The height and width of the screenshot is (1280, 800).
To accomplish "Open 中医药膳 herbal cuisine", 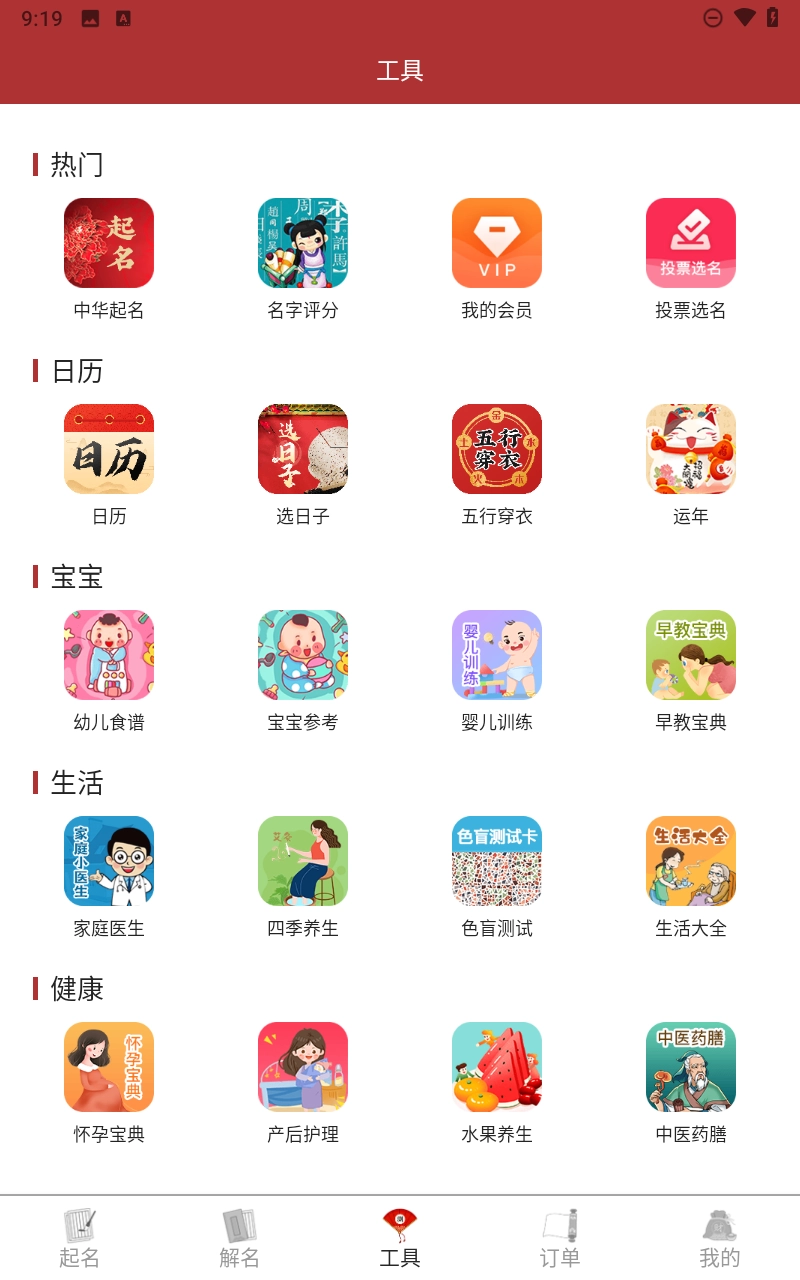I will click(691, 1067).
